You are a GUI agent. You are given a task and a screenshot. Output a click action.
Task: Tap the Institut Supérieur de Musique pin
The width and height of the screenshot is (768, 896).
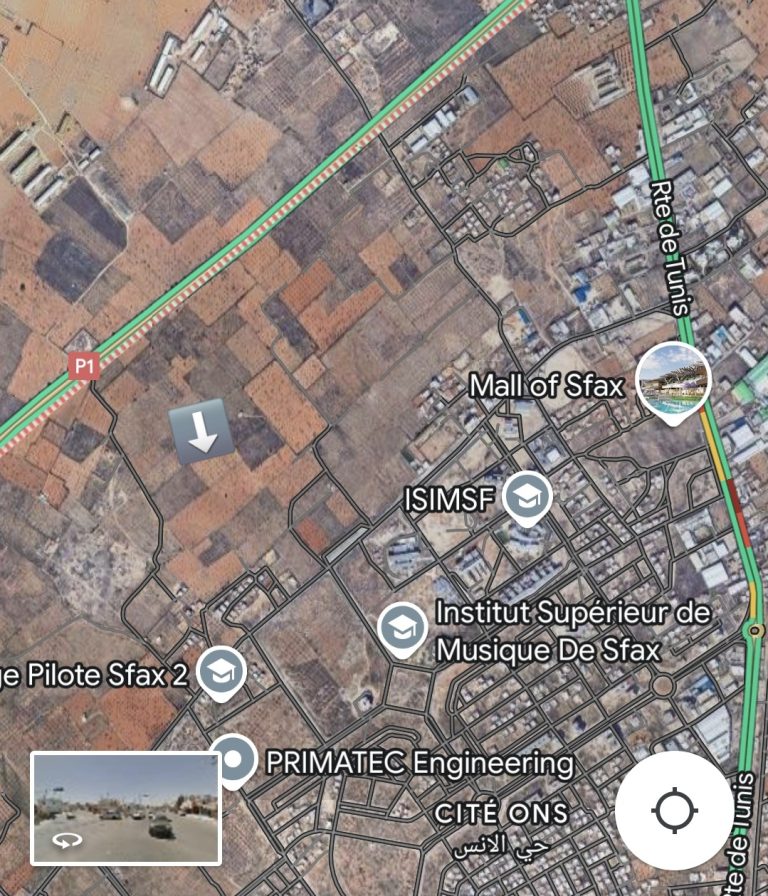(x=402, y=628)
